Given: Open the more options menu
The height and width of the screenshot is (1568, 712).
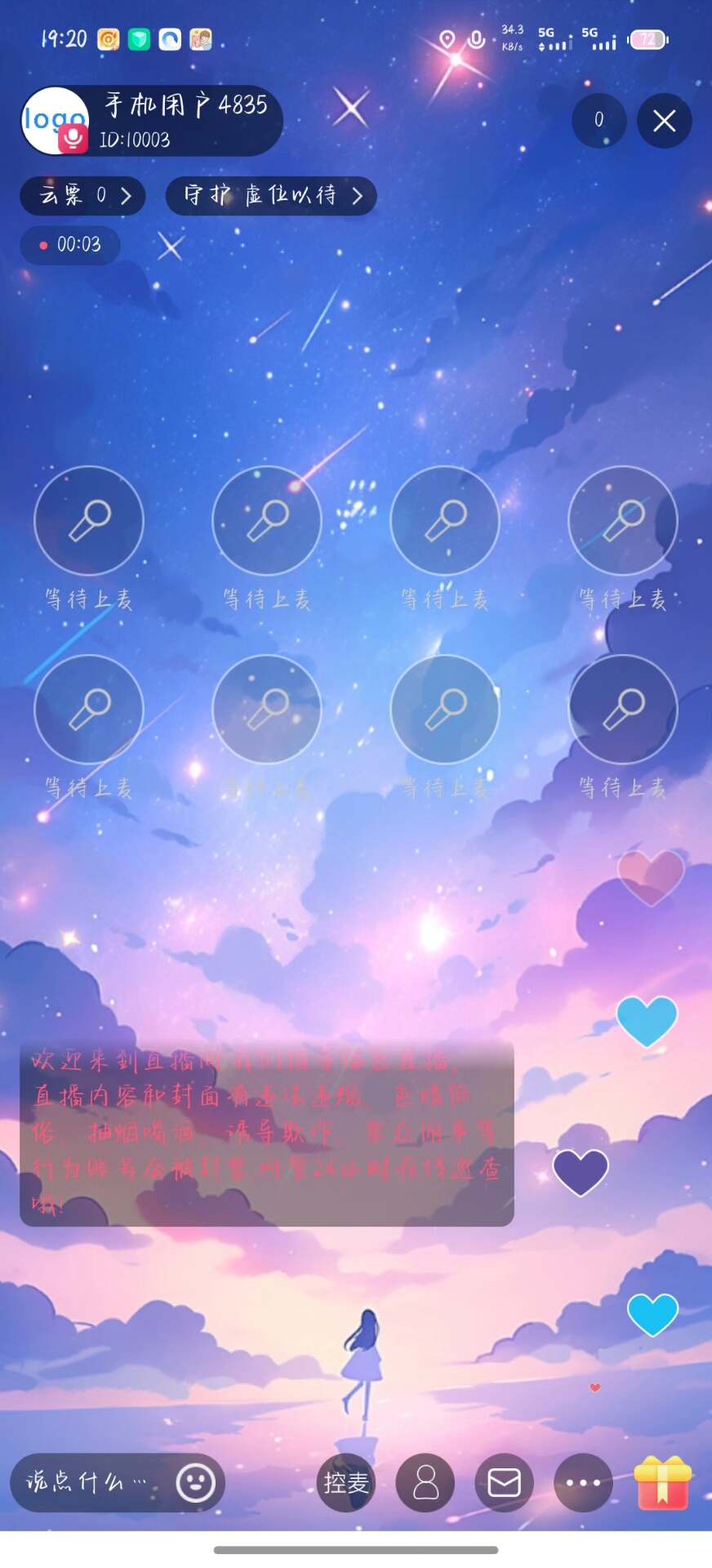Looking at the screenshot, I should tap(583, 1482).
